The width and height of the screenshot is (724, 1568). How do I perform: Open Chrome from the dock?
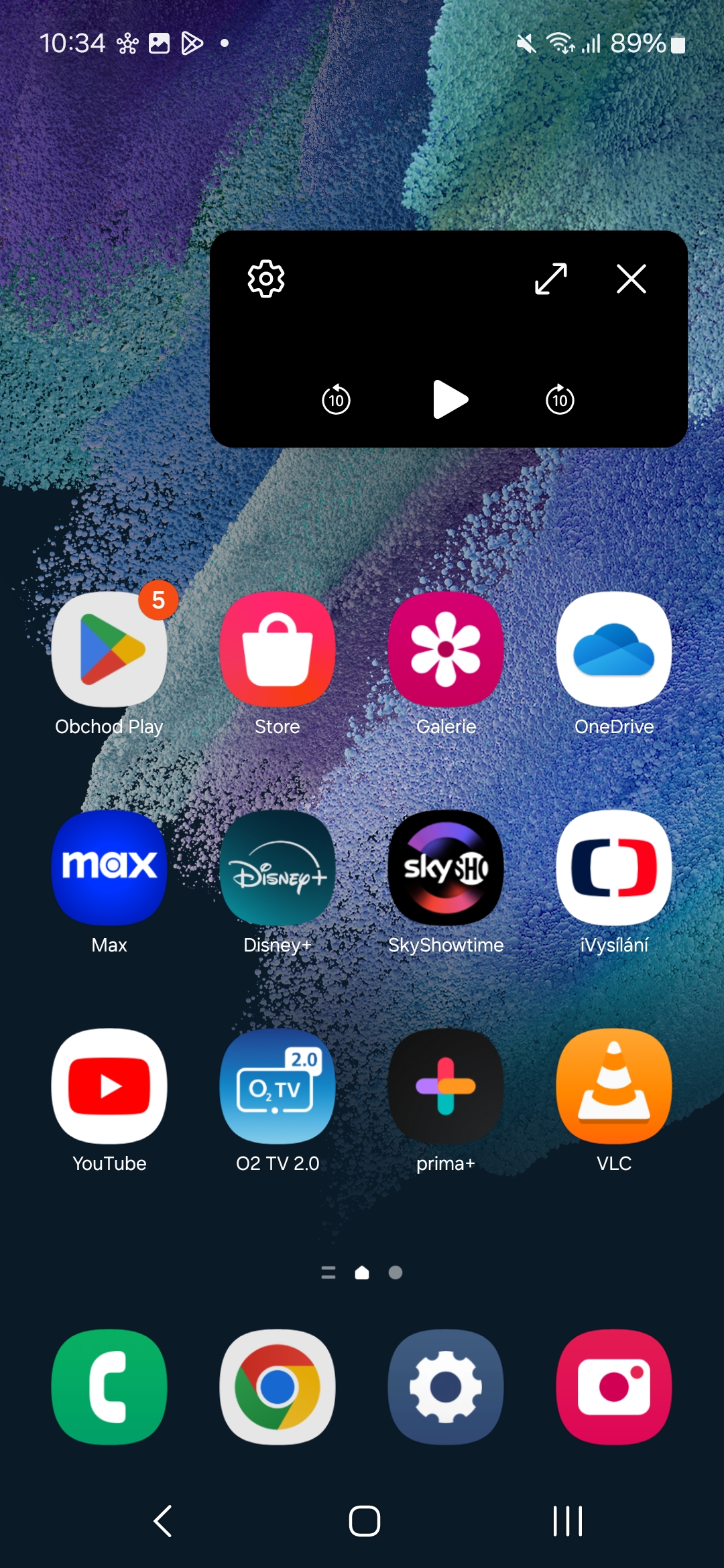pyautogui.click(x=278, y=1387)
